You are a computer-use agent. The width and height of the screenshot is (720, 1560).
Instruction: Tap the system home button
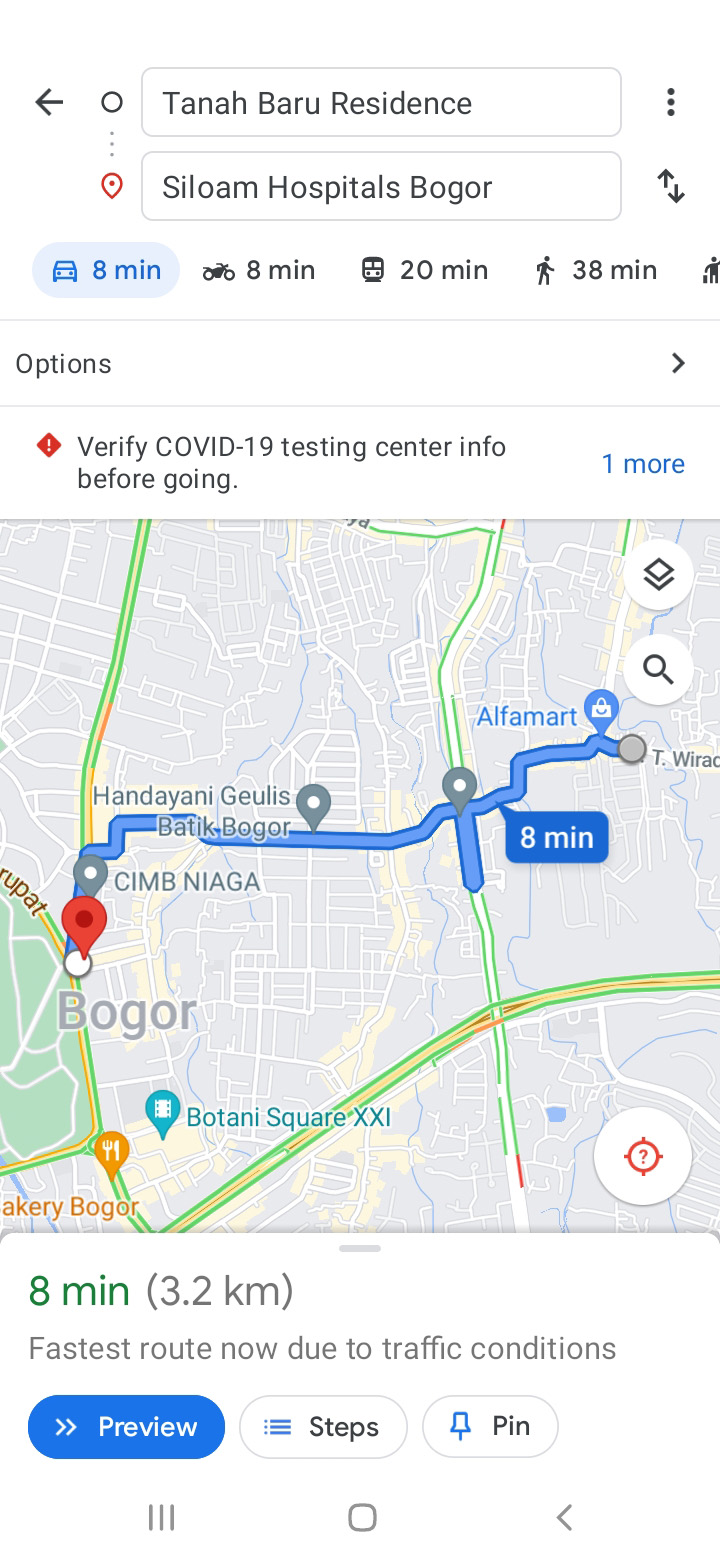pos(362,1517)
